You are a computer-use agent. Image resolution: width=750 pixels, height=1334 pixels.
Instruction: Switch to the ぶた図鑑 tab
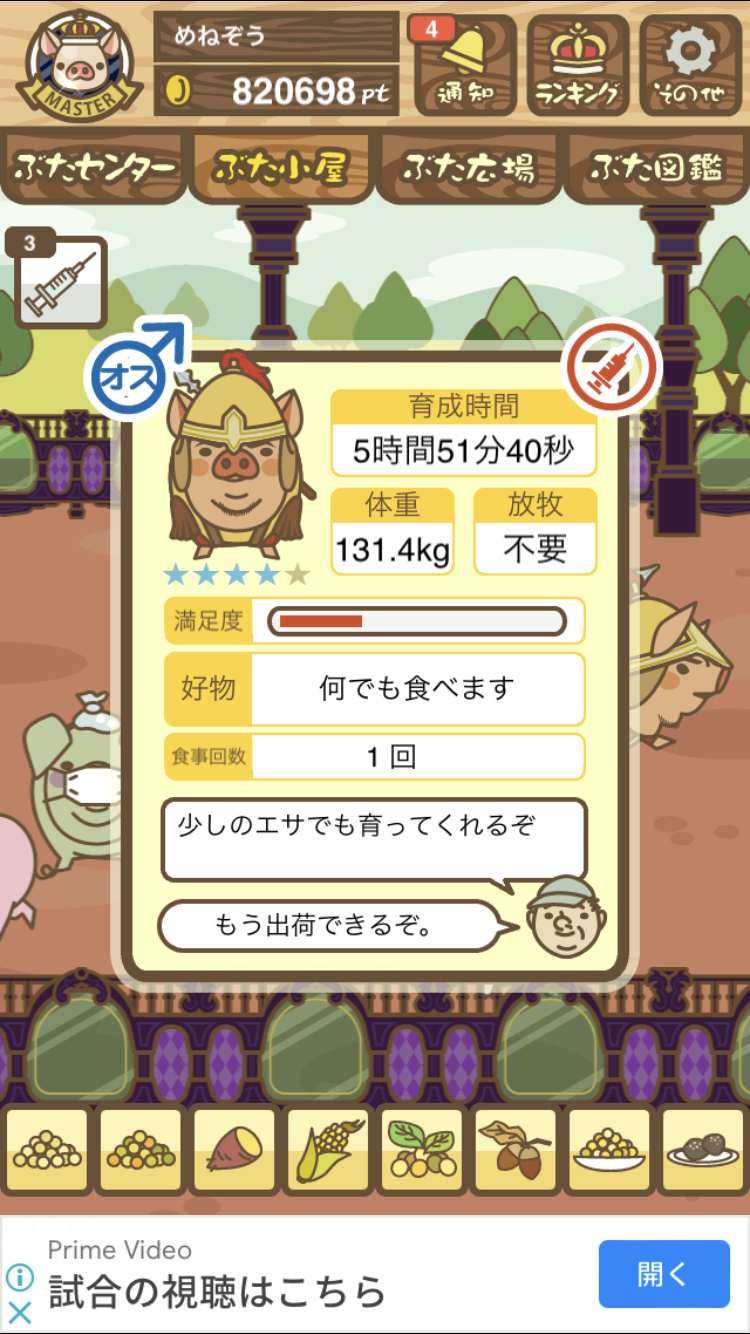pos(656,168)
